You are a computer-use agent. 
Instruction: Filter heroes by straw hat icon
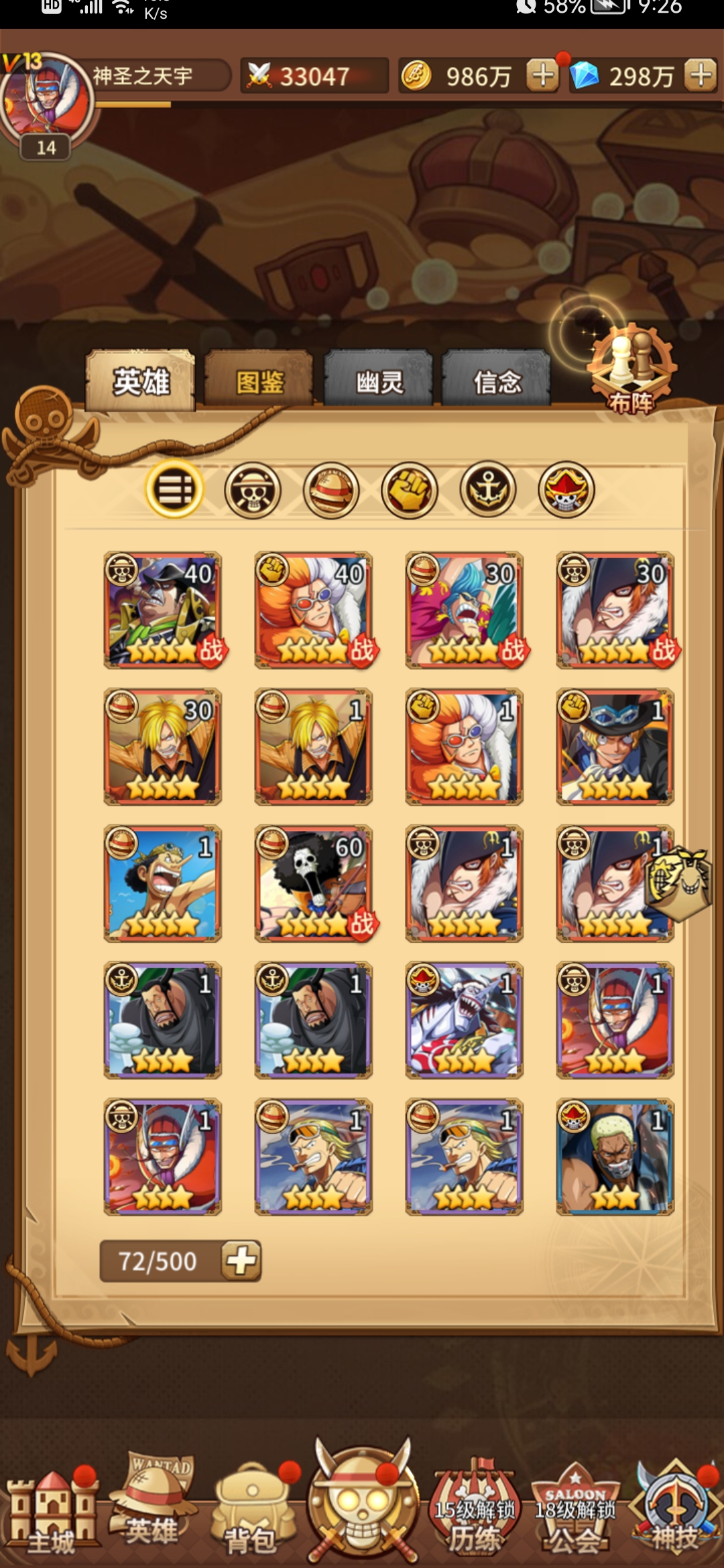pos(330,490)
